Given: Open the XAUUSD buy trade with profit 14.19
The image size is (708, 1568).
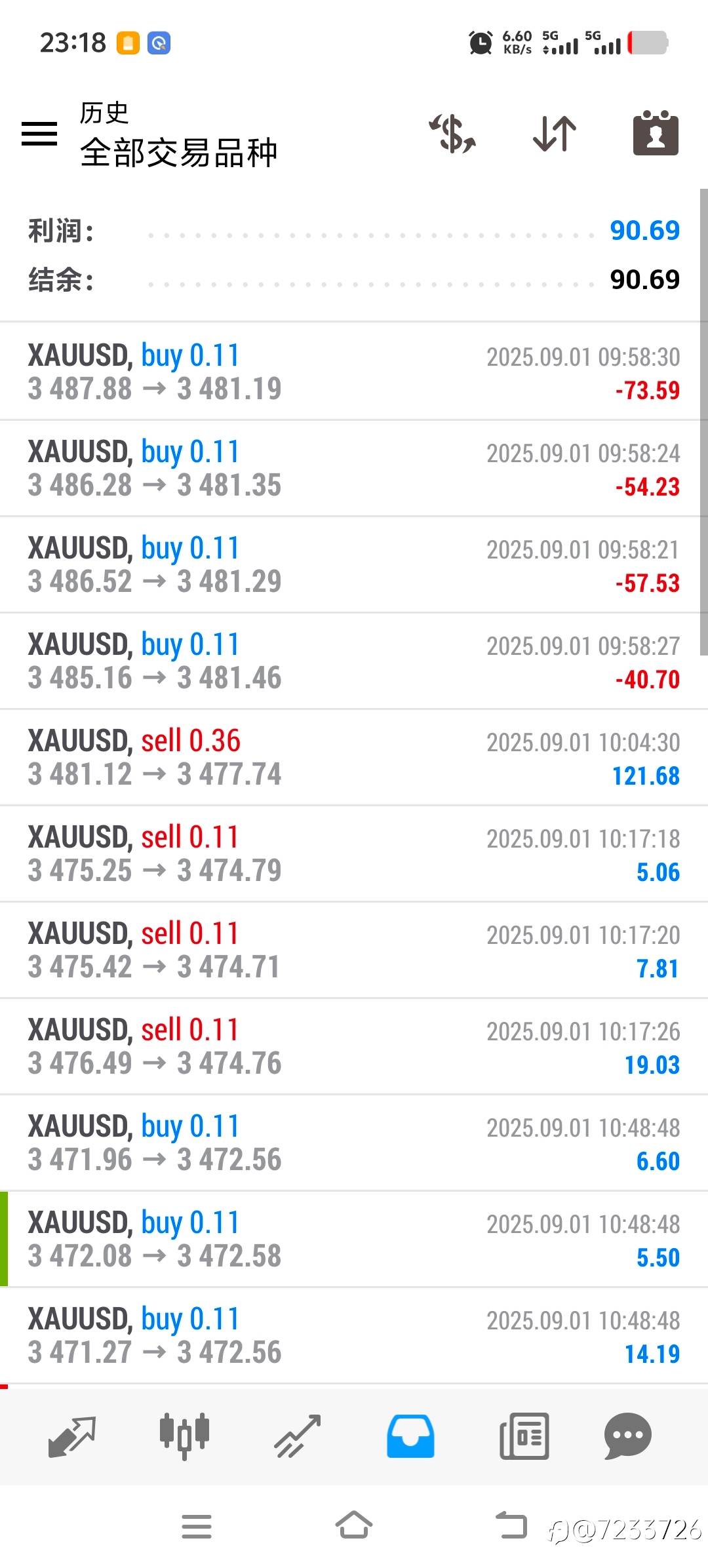Looking at the screenshot, I should (354, 1335).
